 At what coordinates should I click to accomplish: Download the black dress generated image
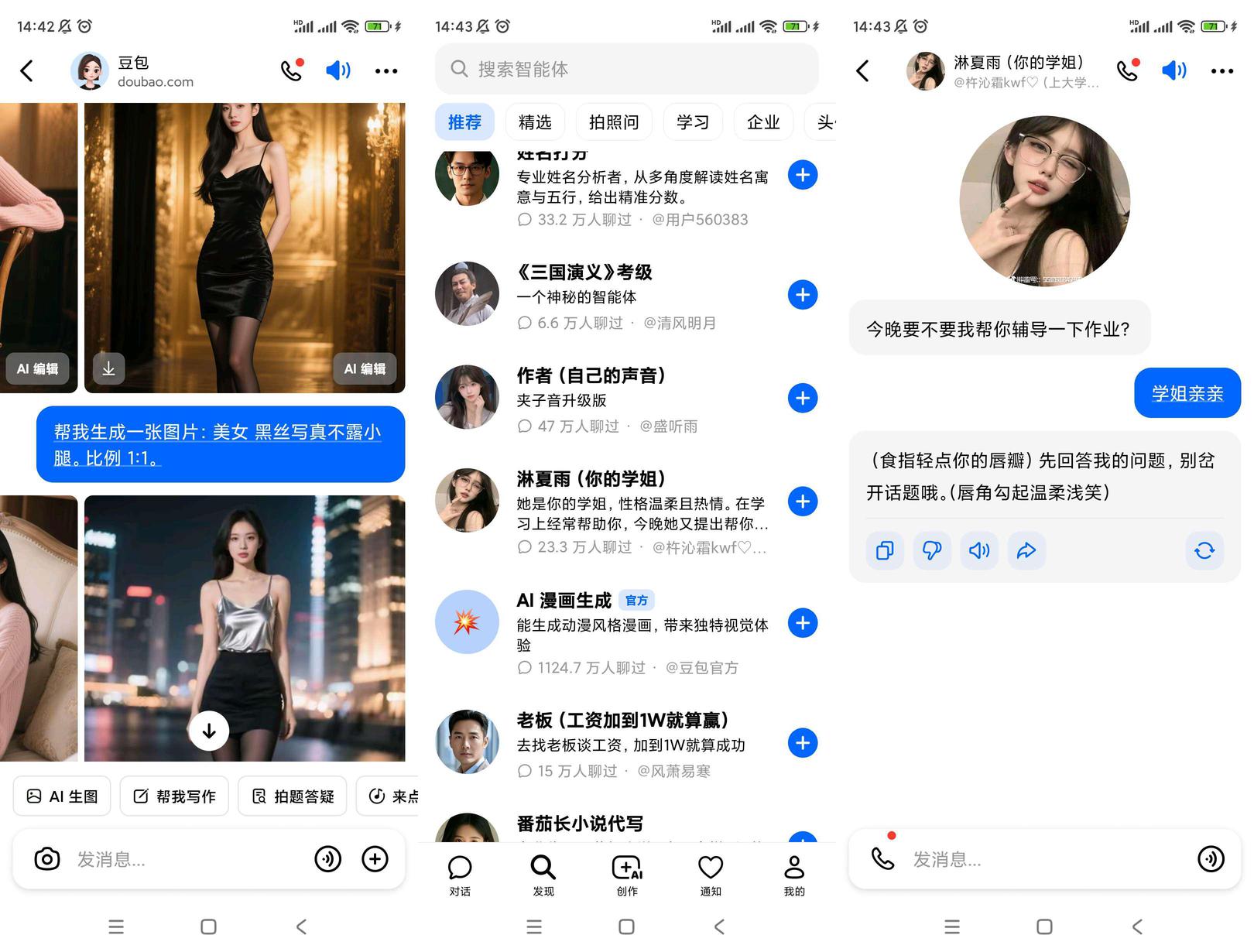coord(109,368)
